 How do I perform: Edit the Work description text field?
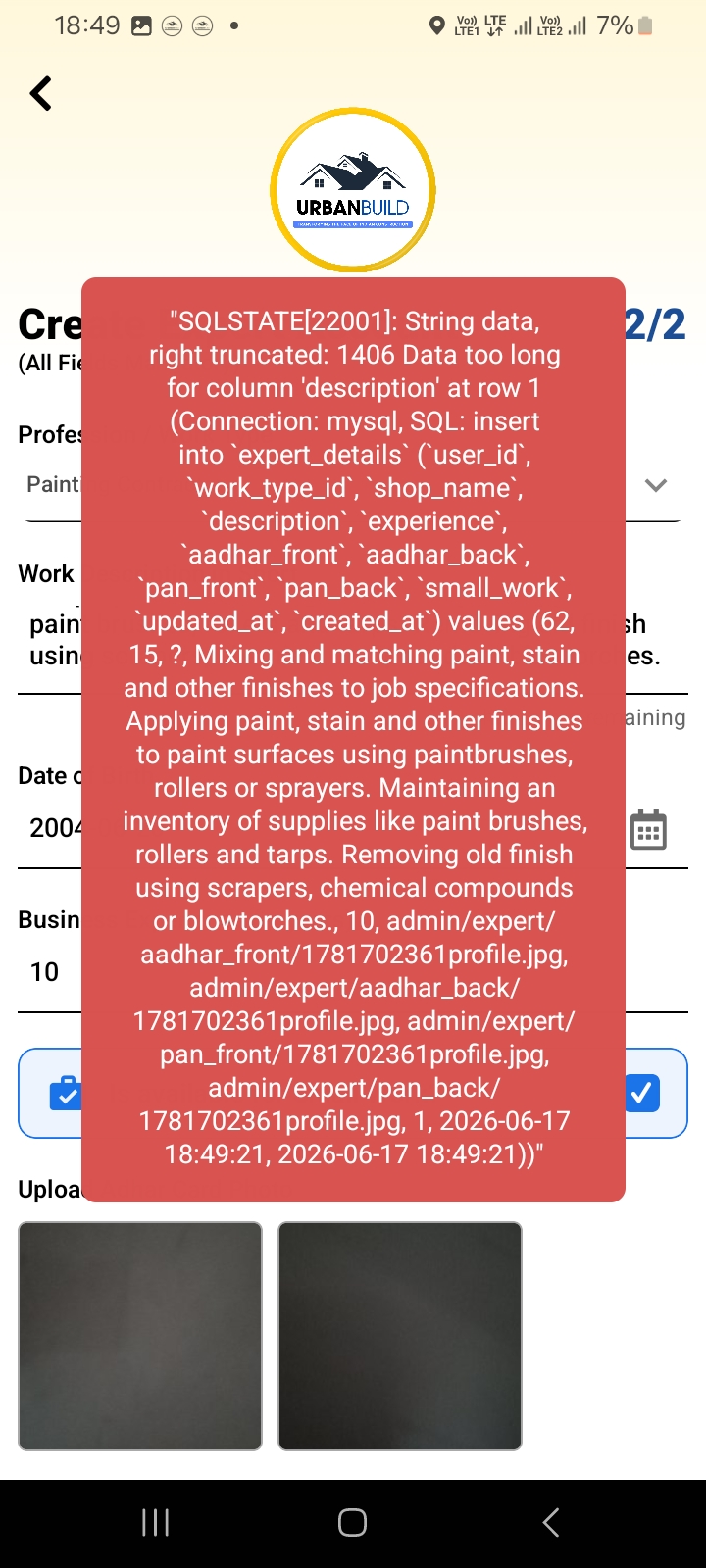(353, 641)
